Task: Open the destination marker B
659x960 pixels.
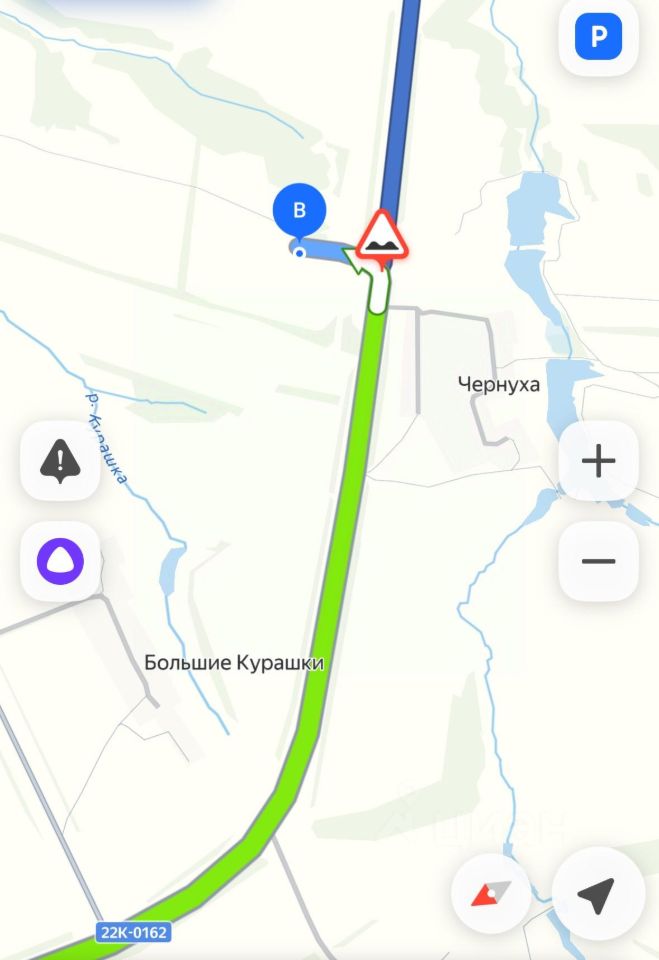Action: (x=298, y=210)
